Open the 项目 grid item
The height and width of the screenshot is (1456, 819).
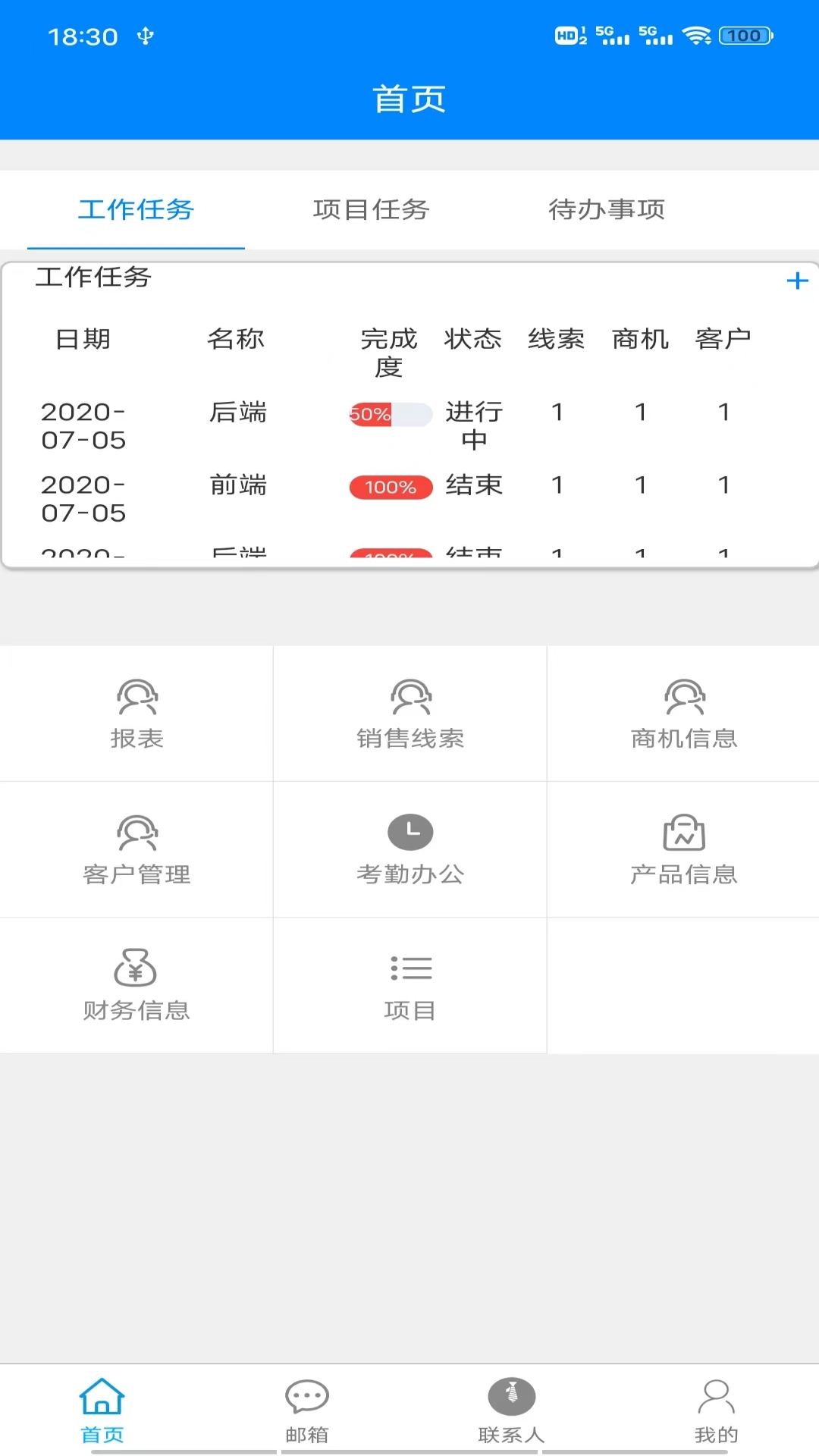(410, 986)
